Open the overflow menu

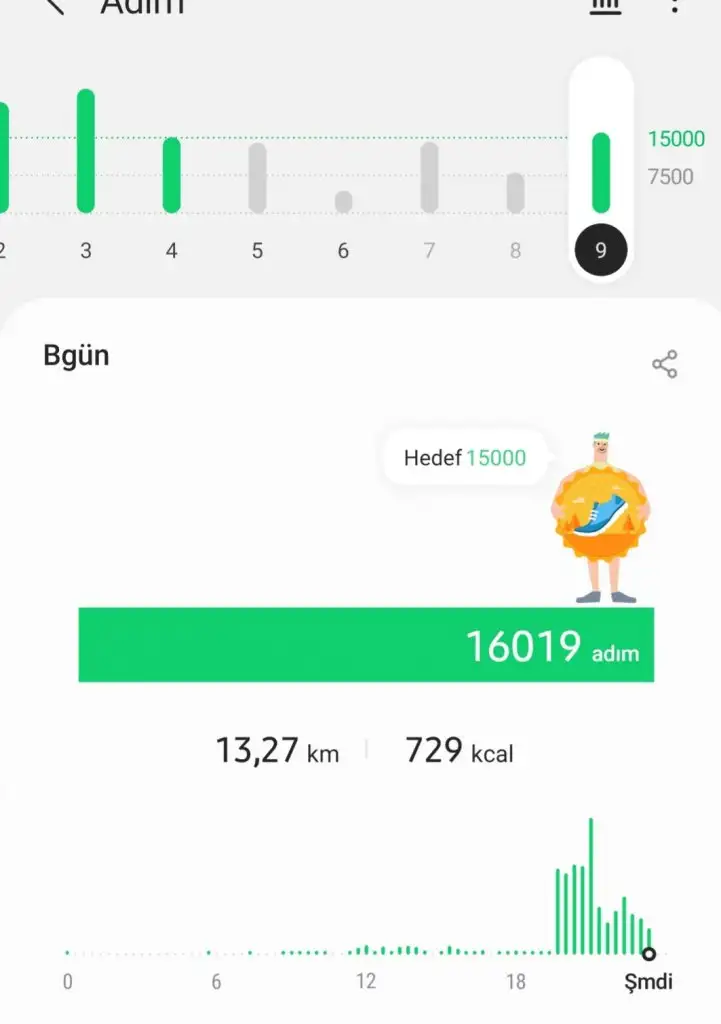(674, 5)
